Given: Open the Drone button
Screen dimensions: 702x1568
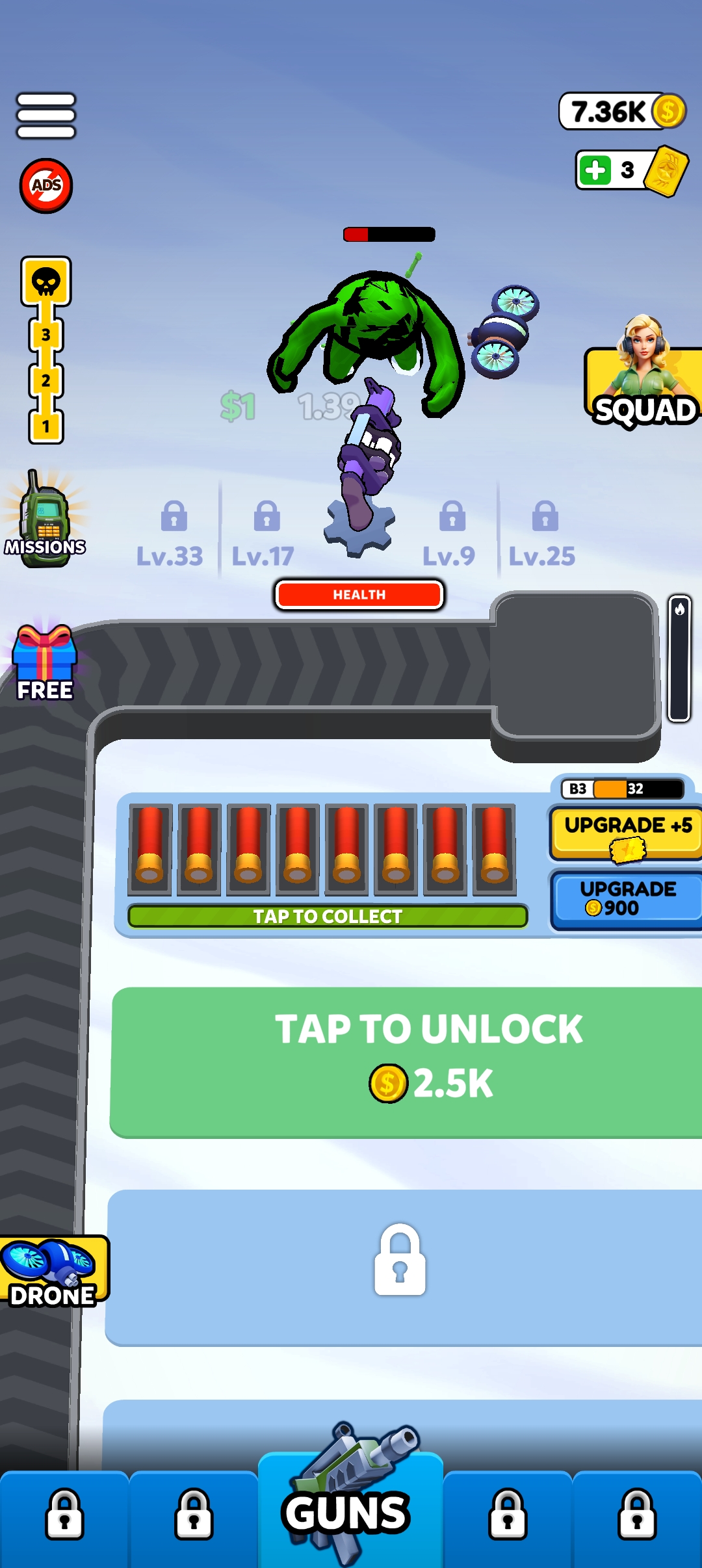Looking at the screenshot, I should point(53,1271).
